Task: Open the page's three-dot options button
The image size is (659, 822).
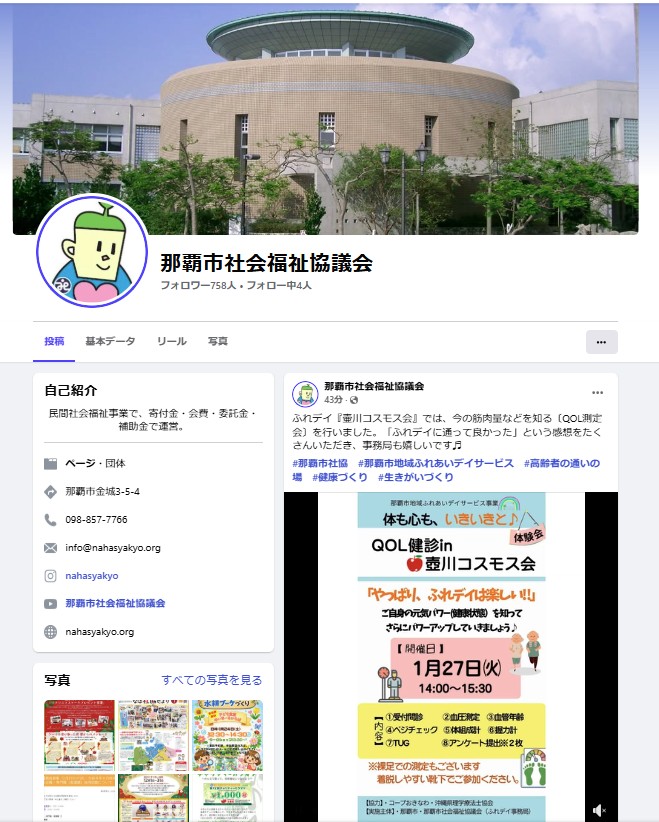Action: (601, 342)
